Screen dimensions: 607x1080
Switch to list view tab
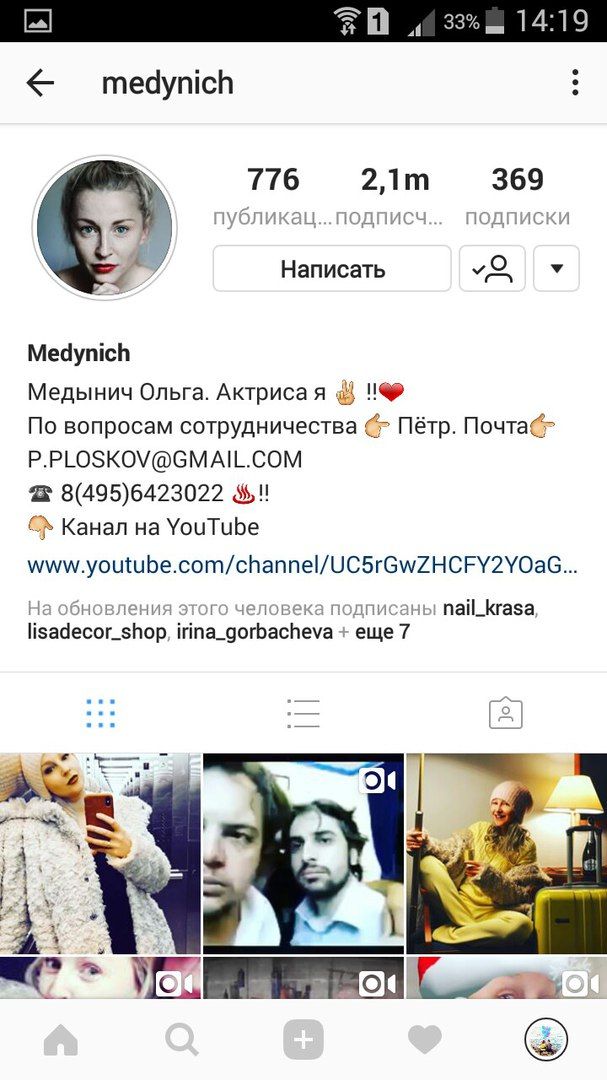(x=303, y=713)
